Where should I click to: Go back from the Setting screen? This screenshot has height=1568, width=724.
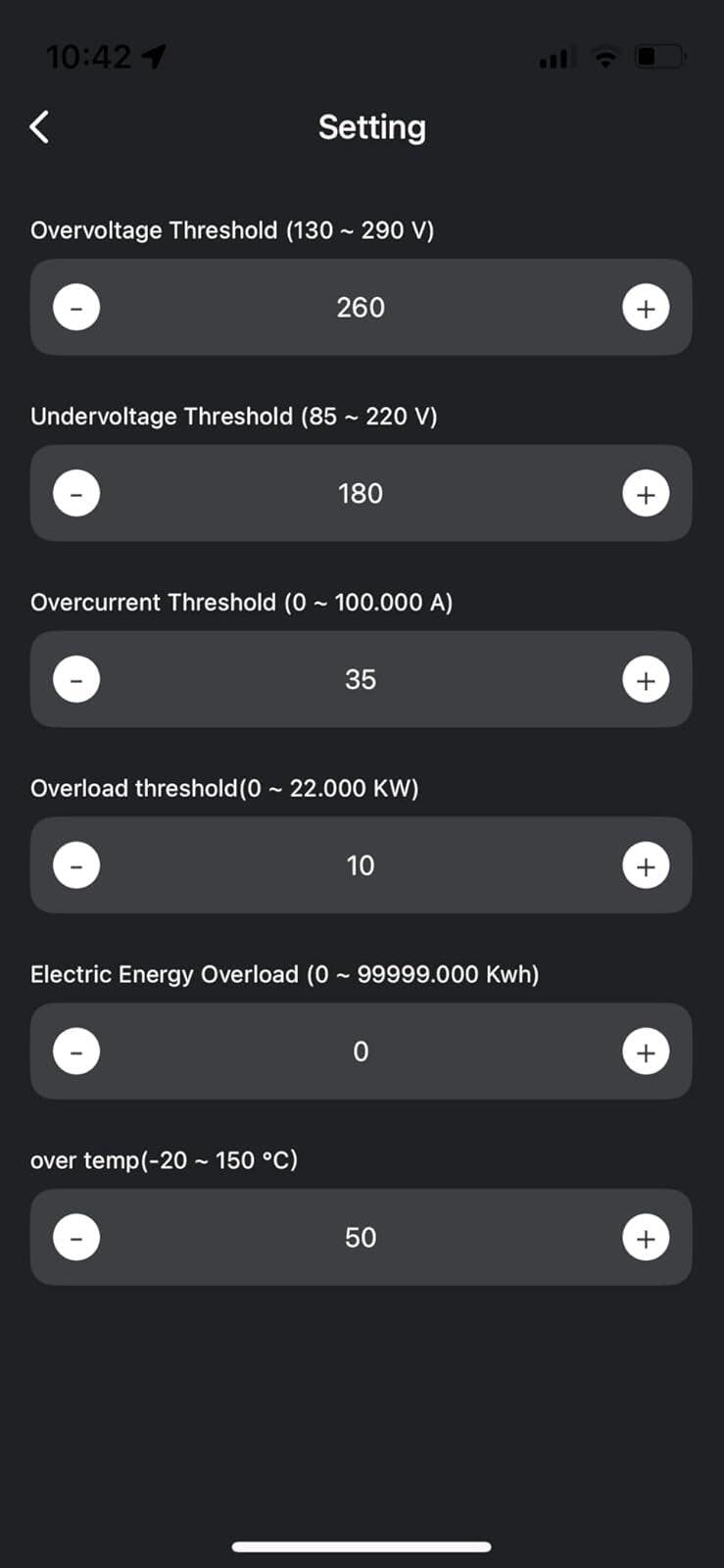pos(39,126)
